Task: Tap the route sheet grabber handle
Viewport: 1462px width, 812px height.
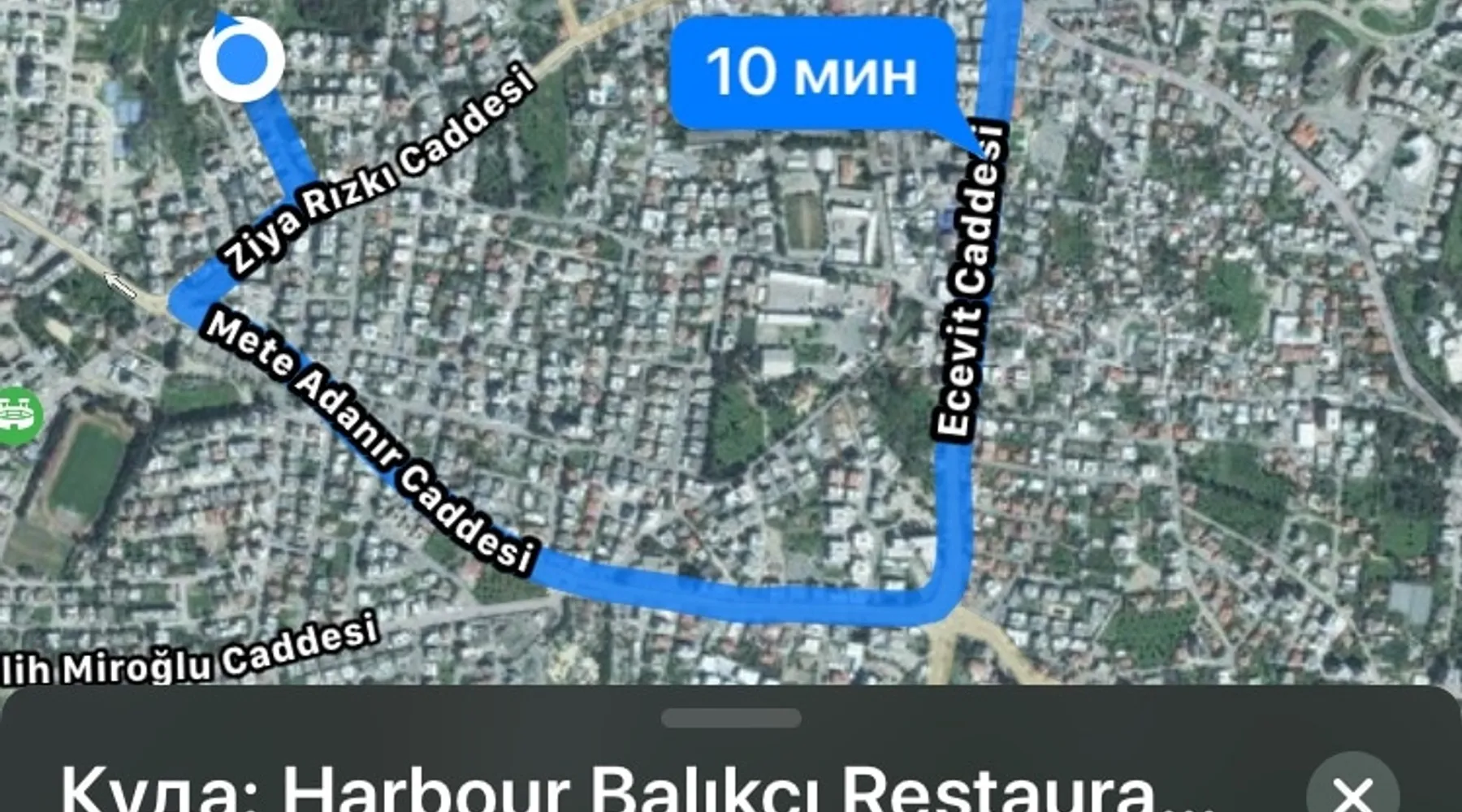Action: tap(731, 718)
